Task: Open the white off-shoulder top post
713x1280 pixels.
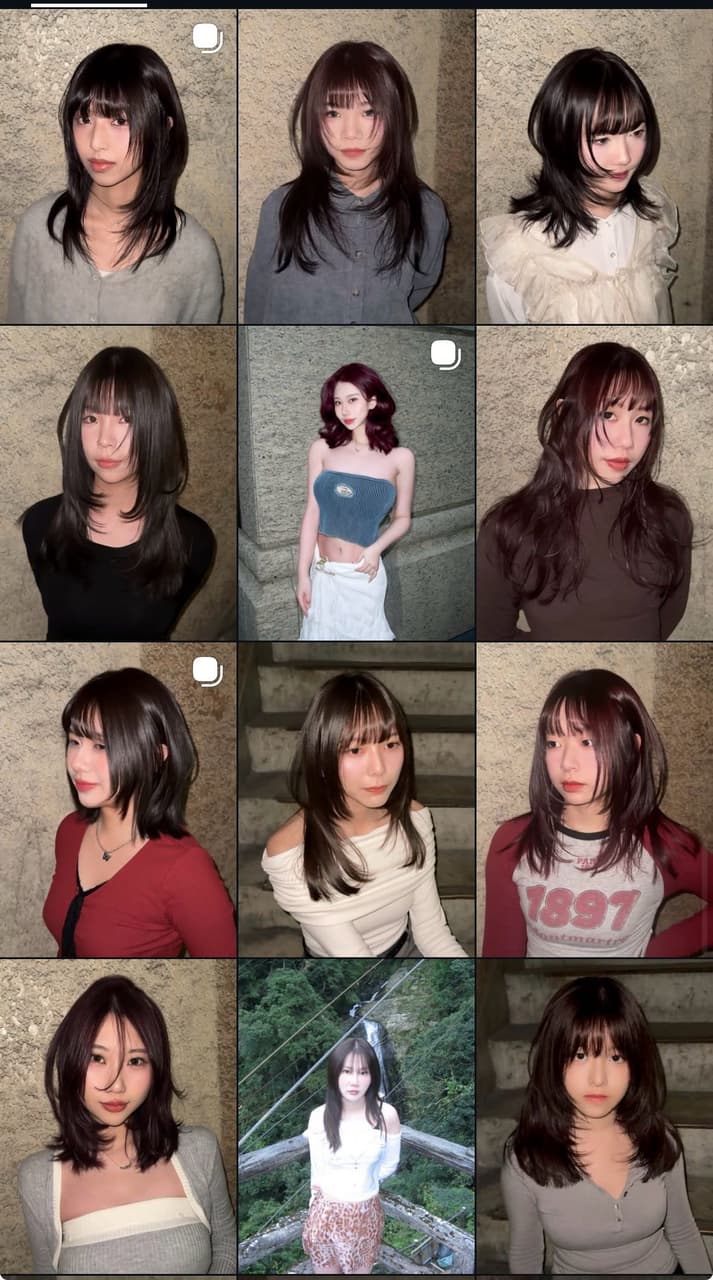Action: (x=356, y=800)
